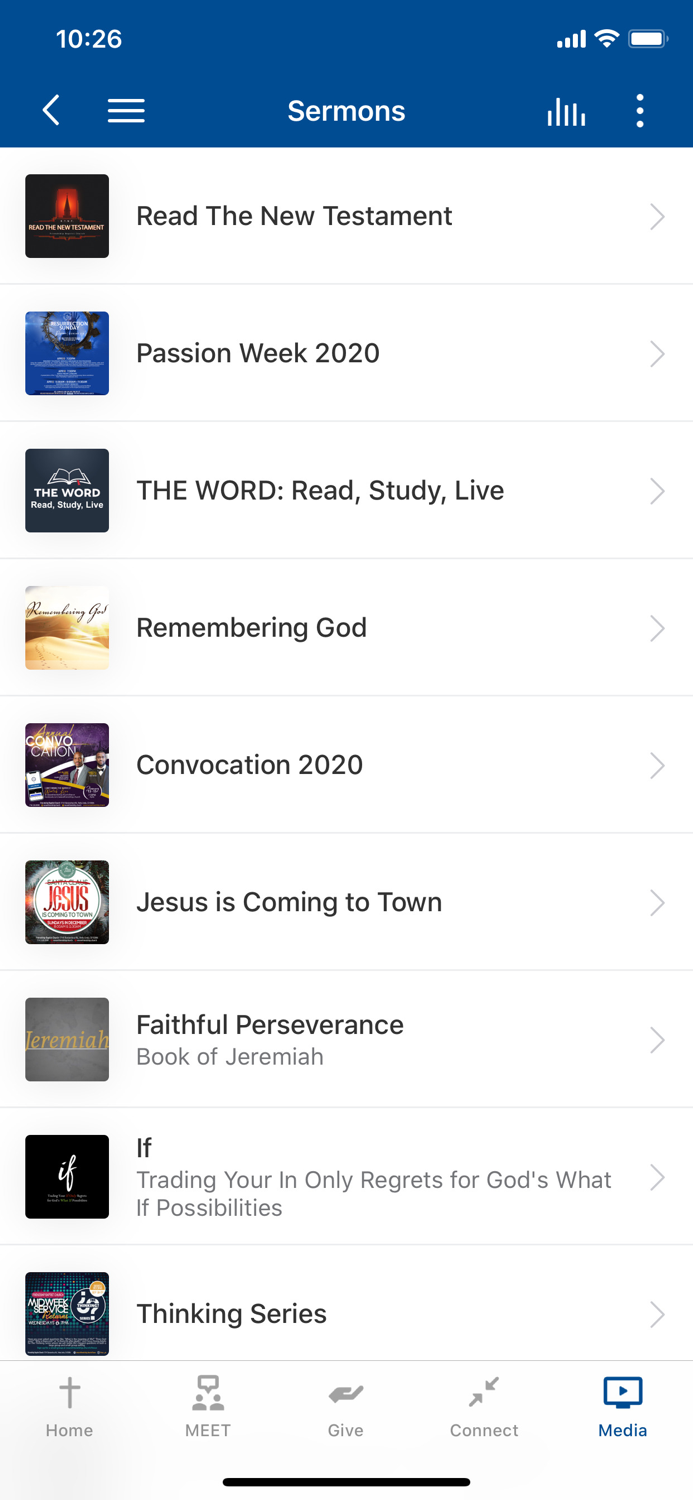Switch to the Home tab
Image resolution: width=693 pixels, height=1500 pixels.
(69, 1406)
